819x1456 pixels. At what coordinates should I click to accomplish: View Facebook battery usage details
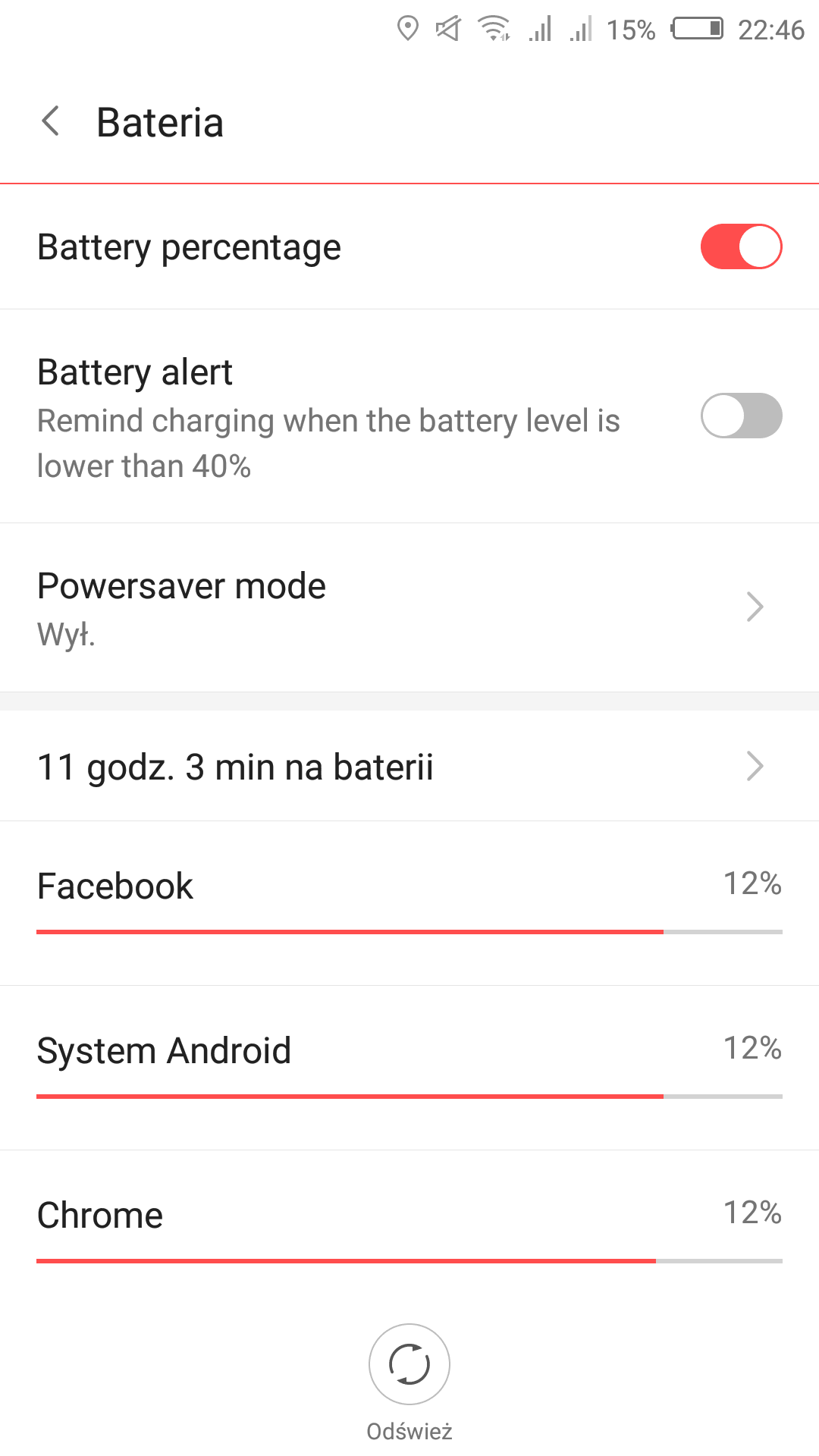click(409, 903)
